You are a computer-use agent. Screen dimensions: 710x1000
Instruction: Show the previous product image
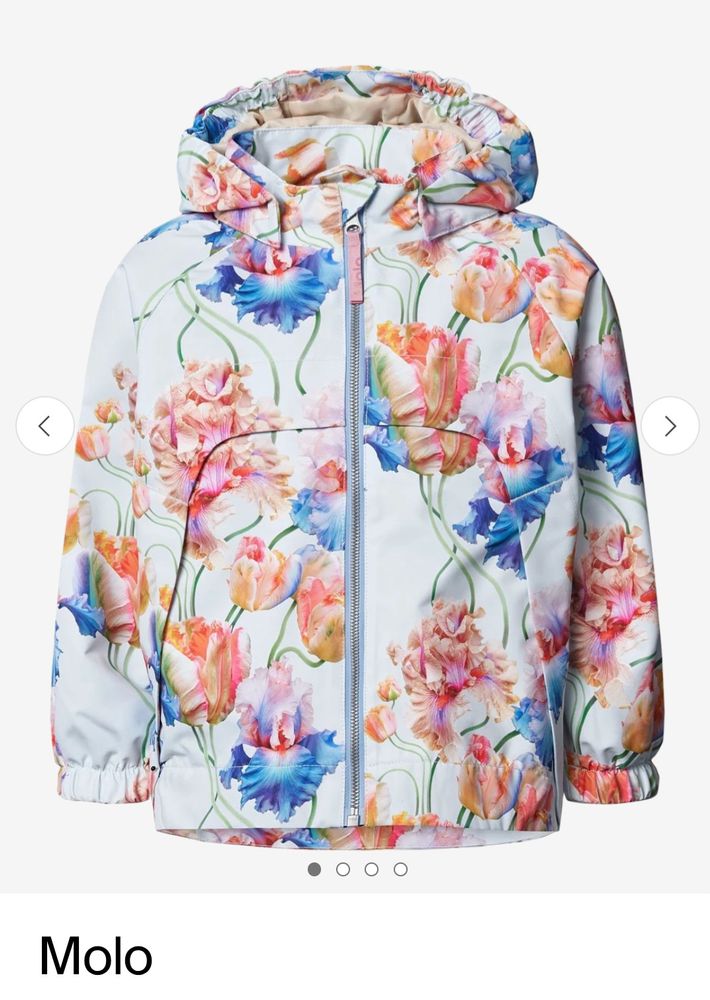tap(45, 426)
